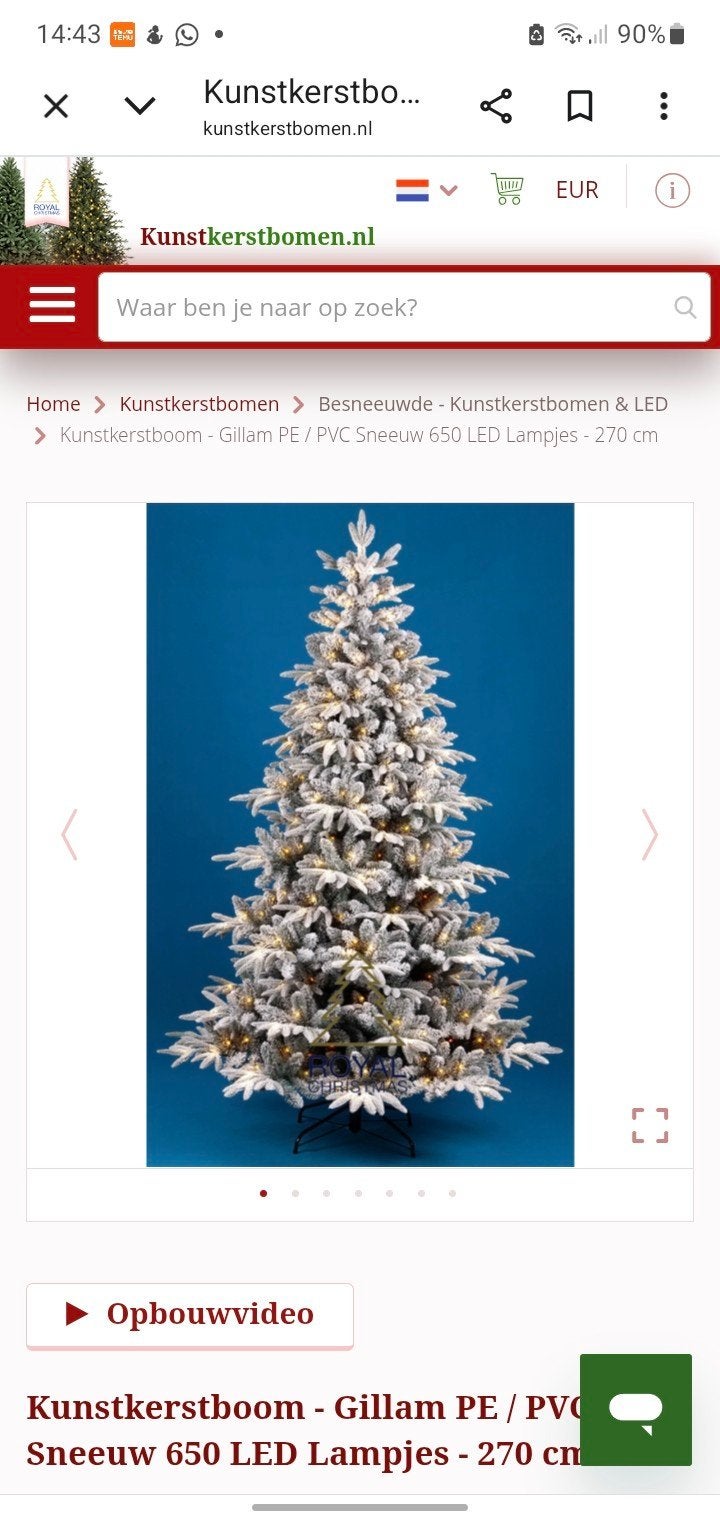Viewport: 720px width, 1520px height.
Task: Show the next product image
Action: pos(649,834)
